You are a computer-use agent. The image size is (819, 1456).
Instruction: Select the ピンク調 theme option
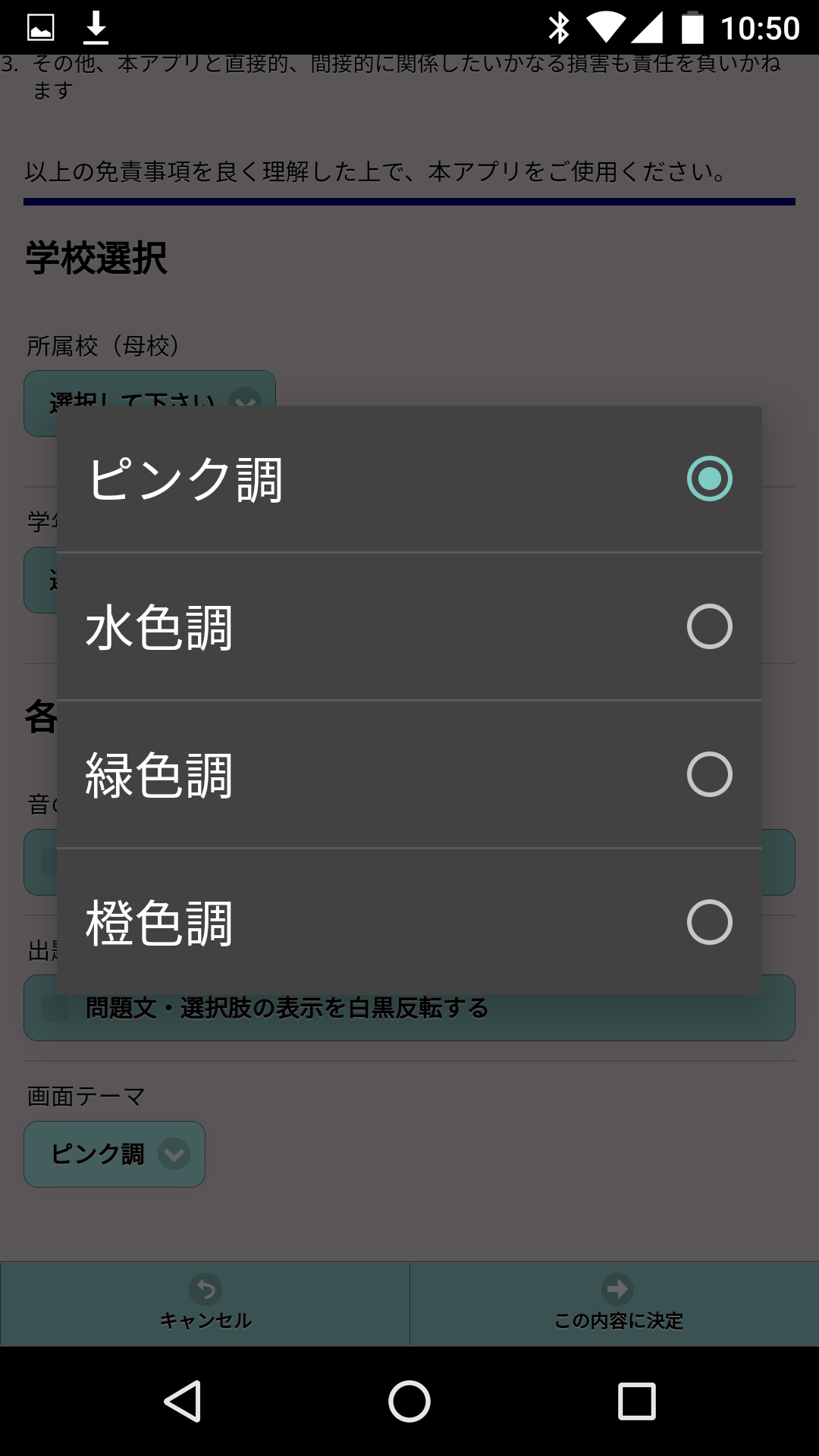(409, 479)
